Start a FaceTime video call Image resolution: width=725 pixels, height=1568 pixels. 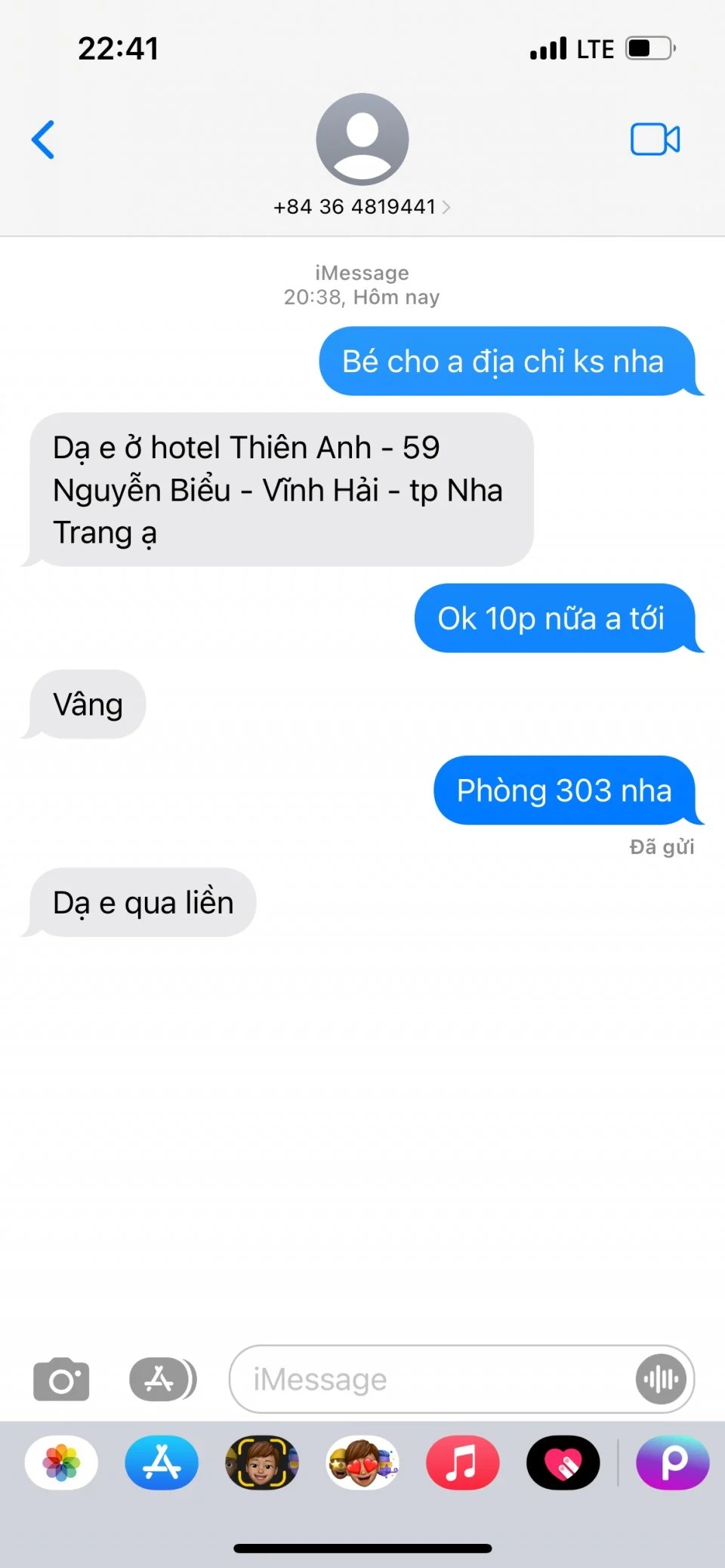pos(655,140)
